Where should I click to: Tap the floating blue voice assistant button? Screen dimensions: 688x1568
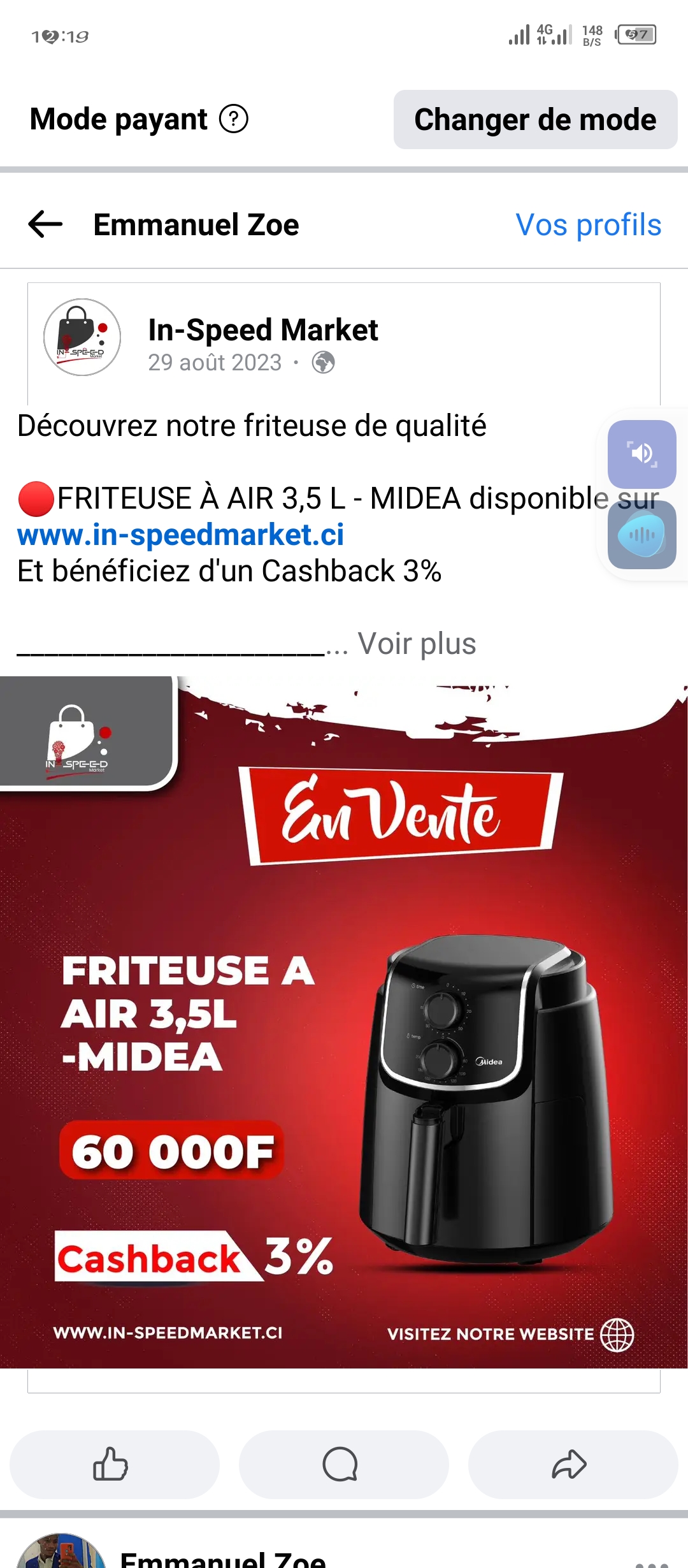[641, 535]
